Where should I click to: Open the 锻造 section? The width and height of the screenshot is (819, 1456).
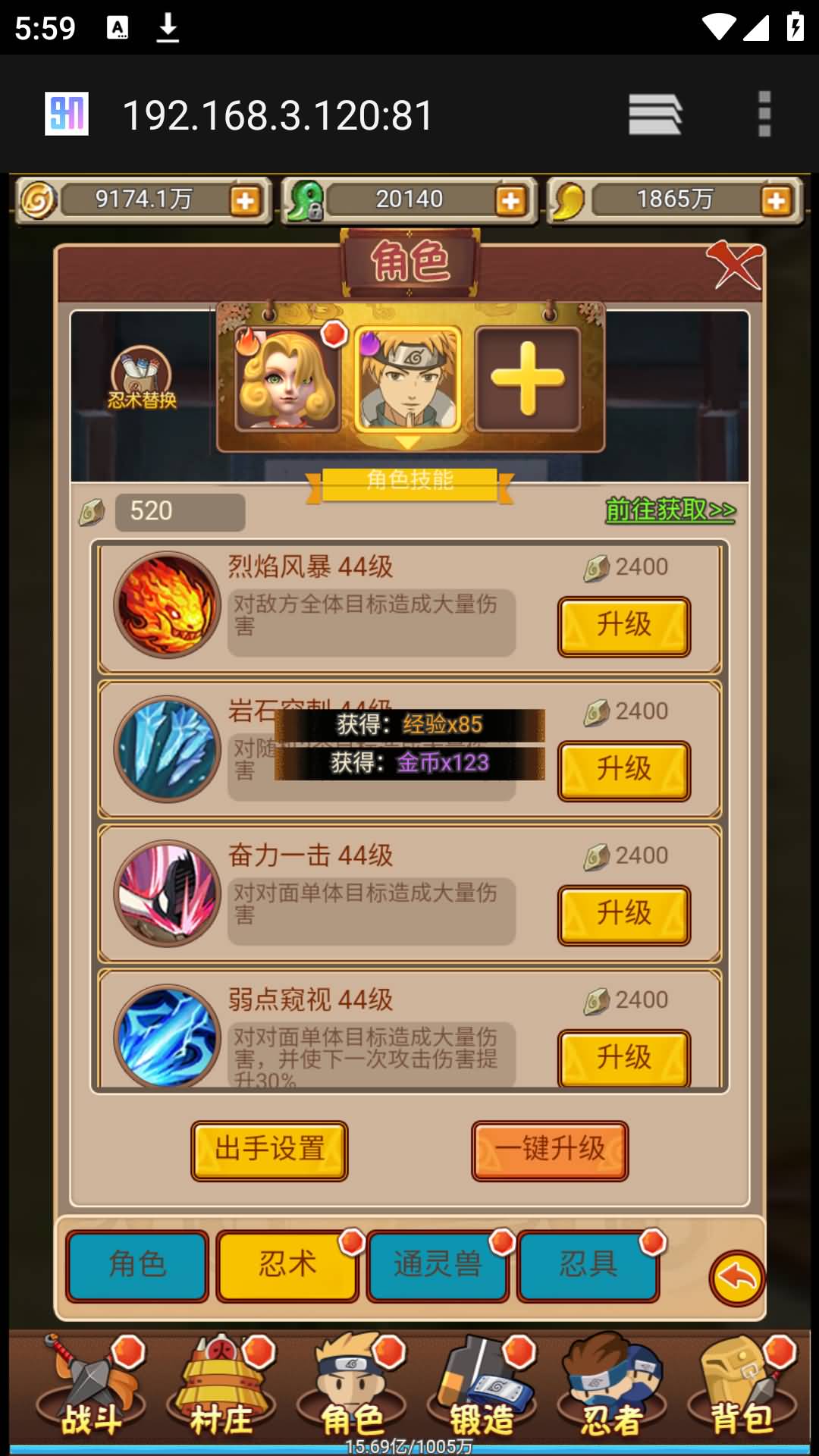click(x=482, y=1389)
